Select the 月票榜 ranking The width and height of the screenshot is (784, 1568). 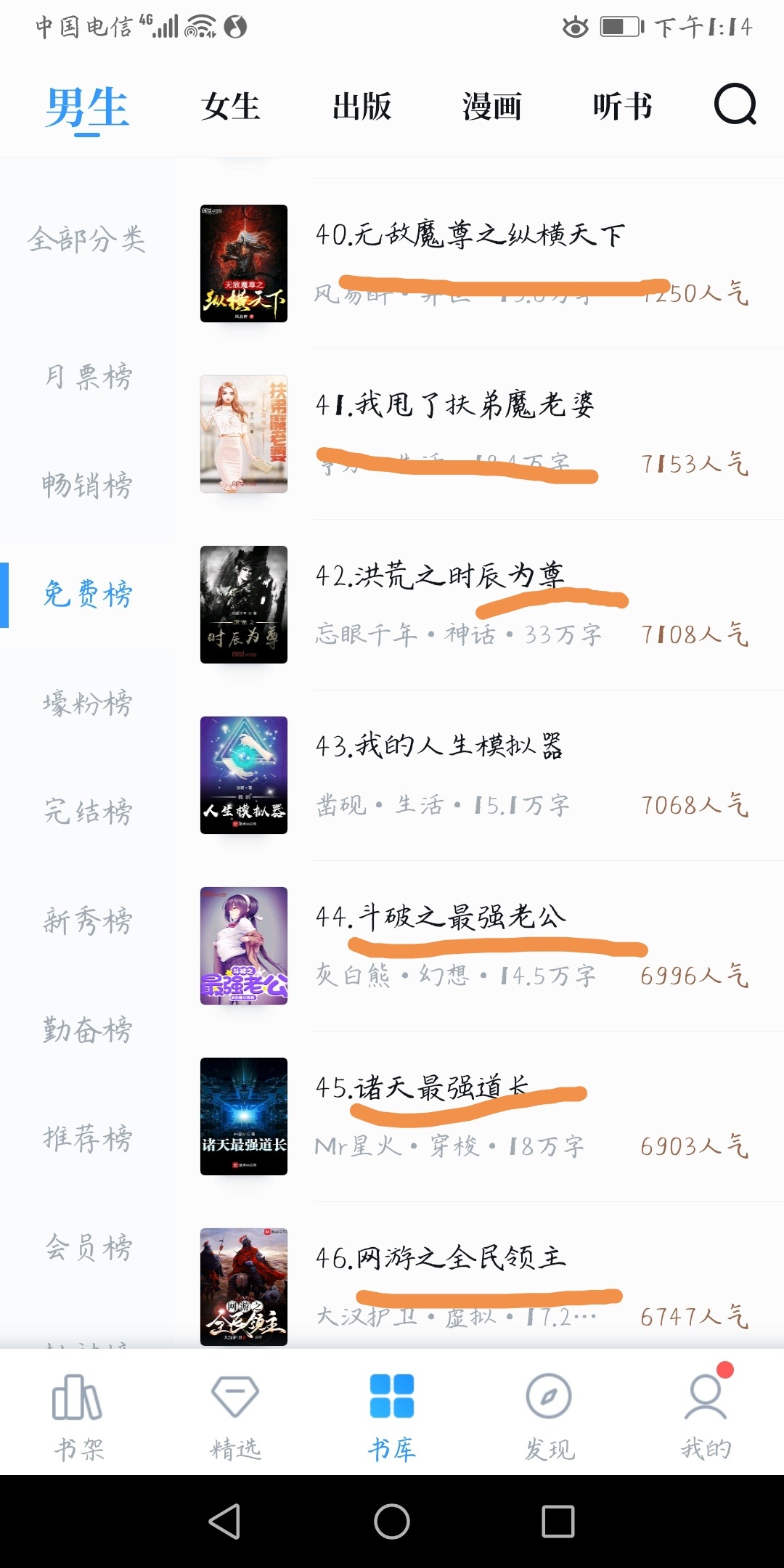click(87, 377)
